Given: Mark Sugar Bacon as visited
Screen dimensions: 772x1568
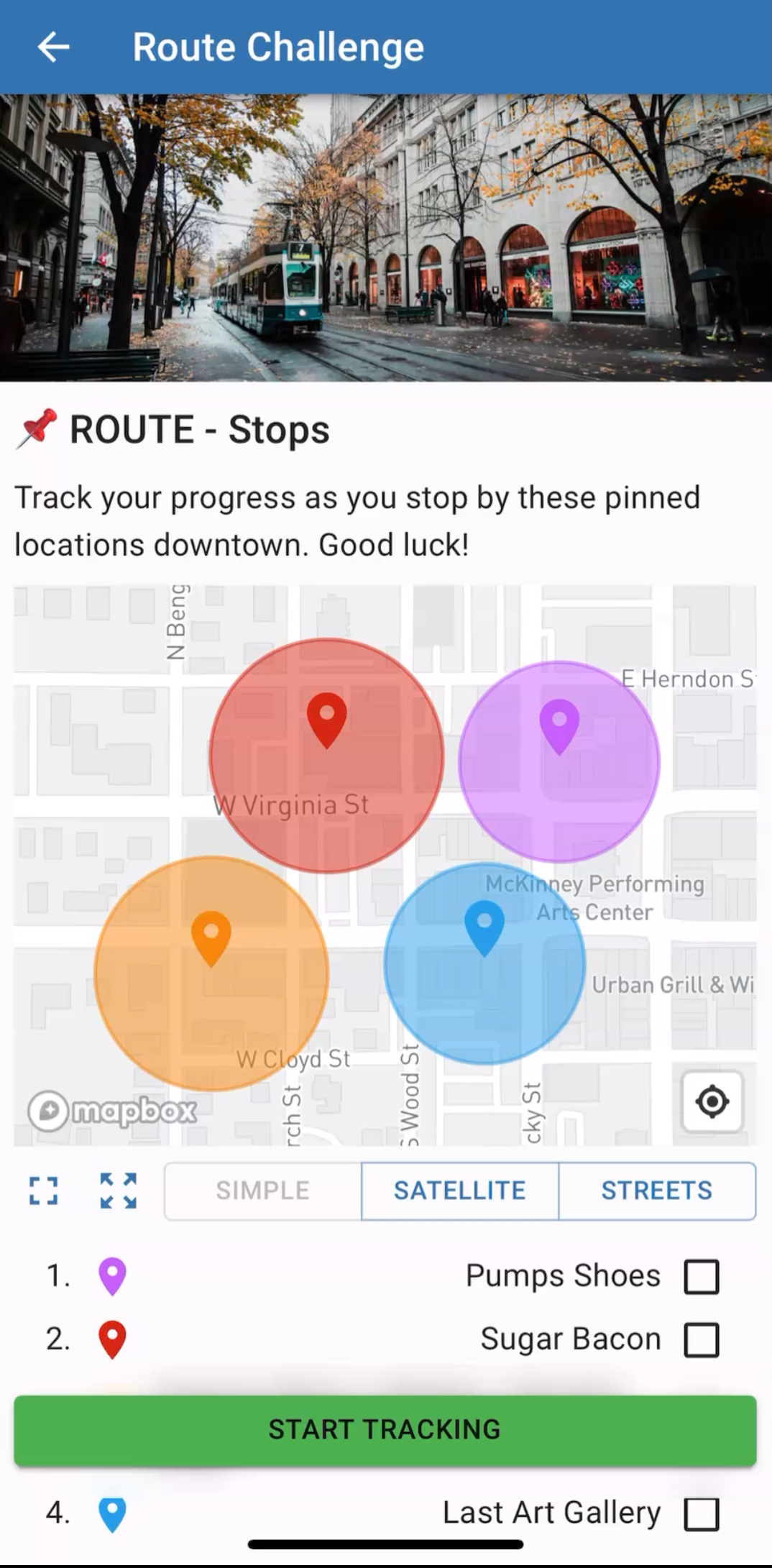Looking at the screenshot, I should pyautogui.click(x=702, y=1340).
